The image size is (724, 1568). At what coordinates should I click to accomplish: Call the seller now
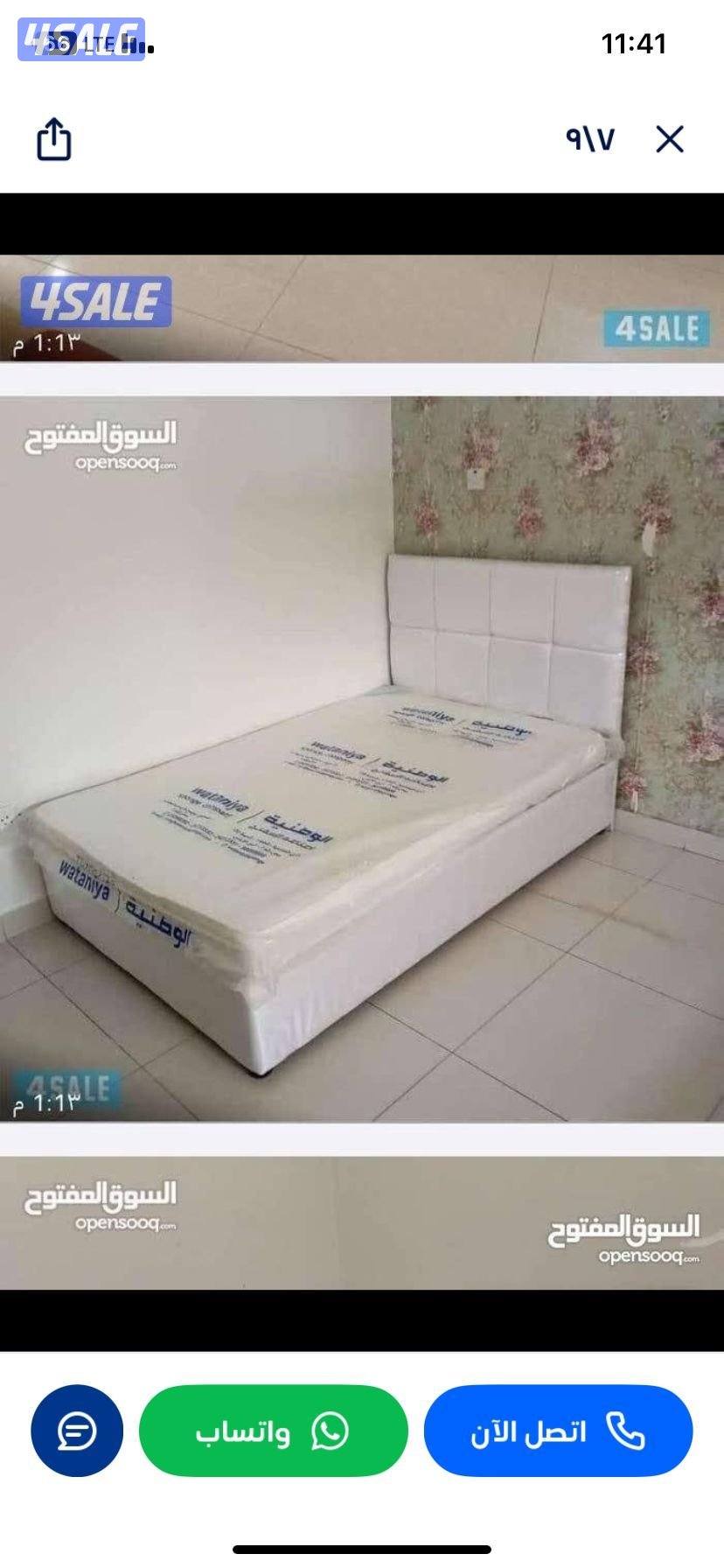pos(558,1431)
